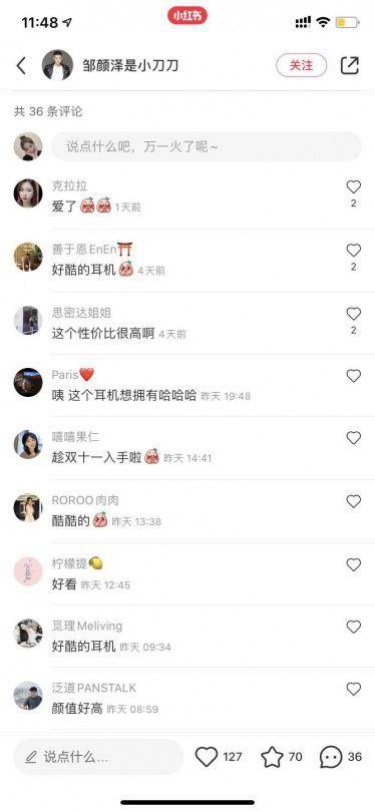Follow 邹颜泽是小刀刀 with the 关注 button
Screen dimensions: 375x812
pyautogui.click(x=301, y=65)
